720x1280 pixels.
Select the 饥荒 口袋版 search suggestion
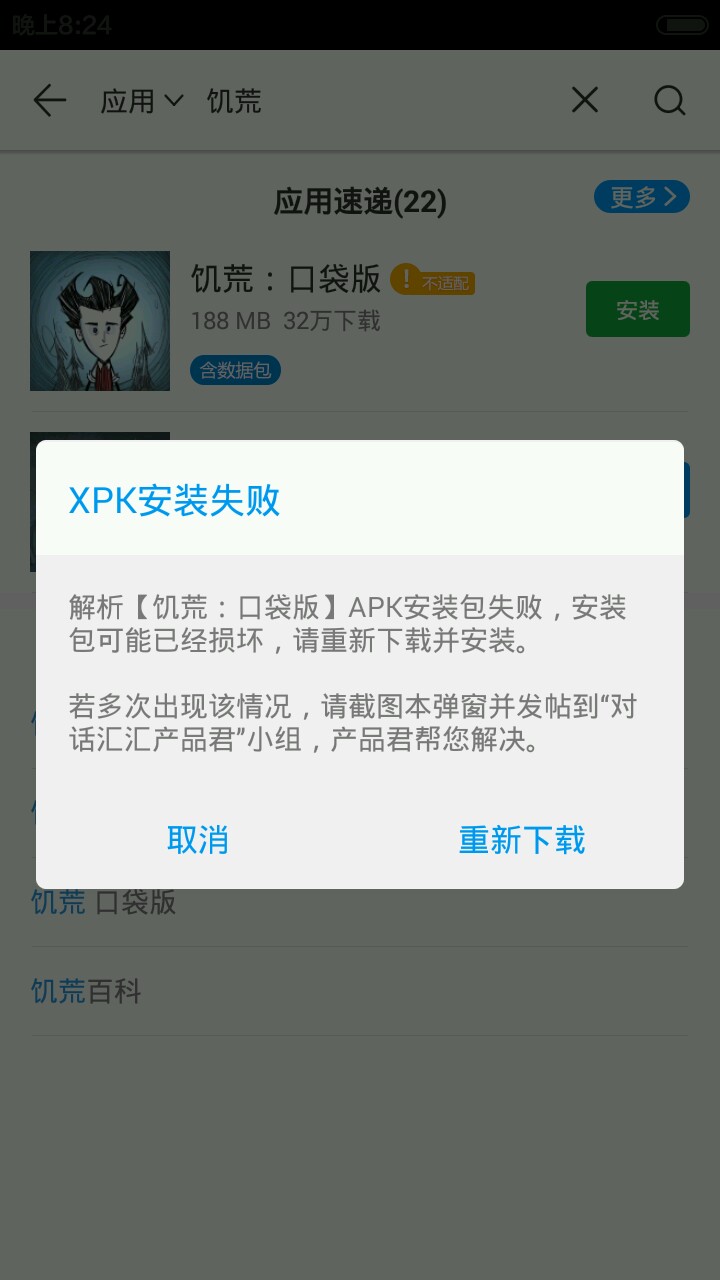pos(360,902)
